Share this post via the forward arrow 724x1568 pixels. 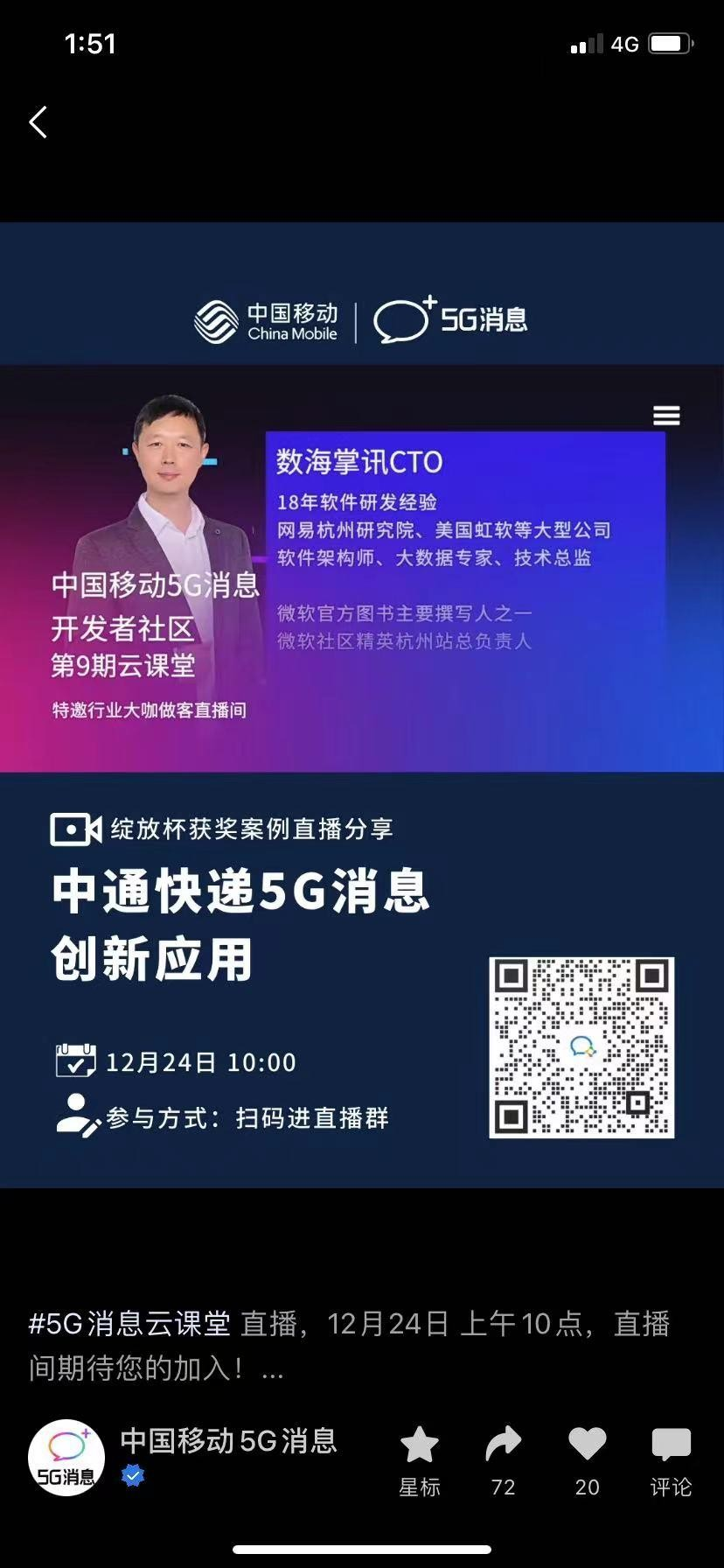click(503, 1459)
